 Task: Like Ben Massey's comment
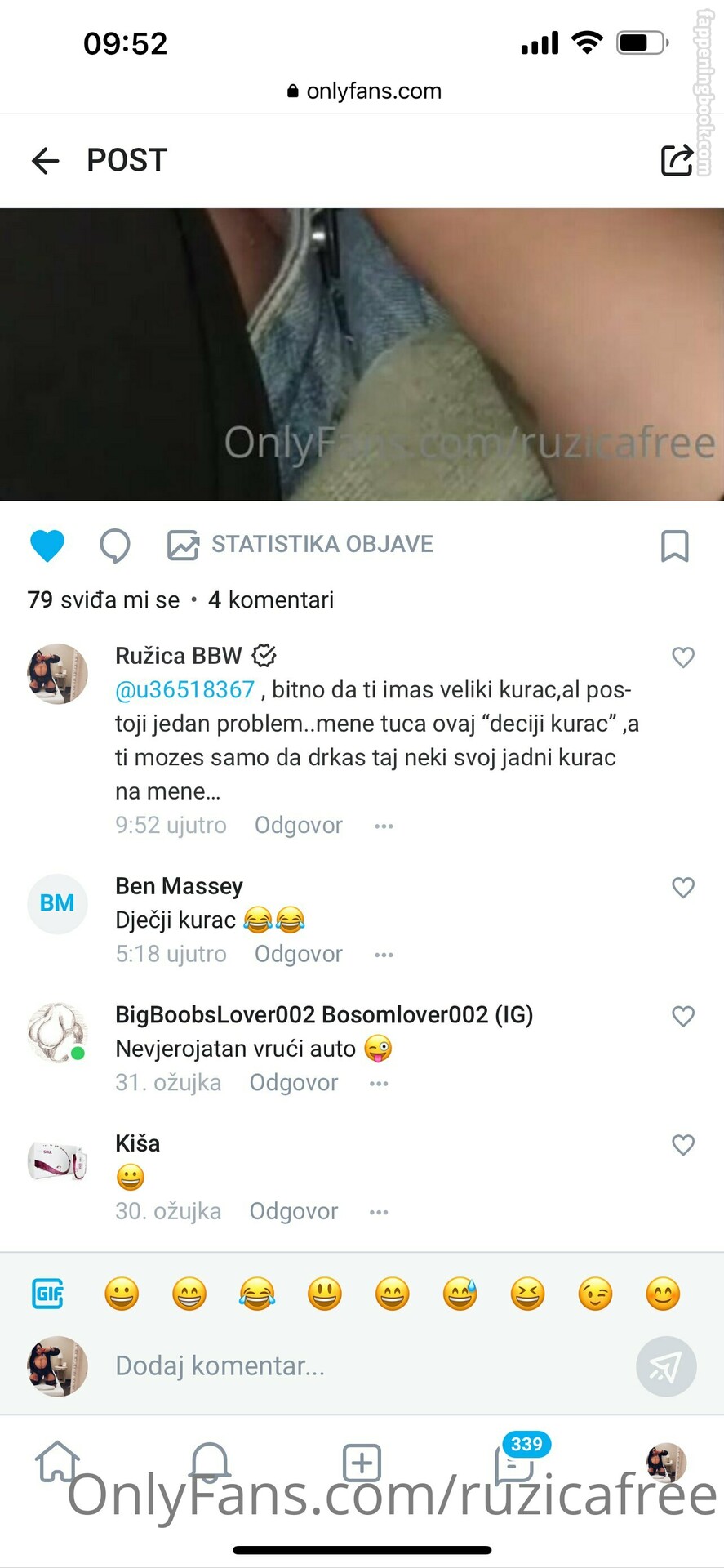[x=683, y=888]
